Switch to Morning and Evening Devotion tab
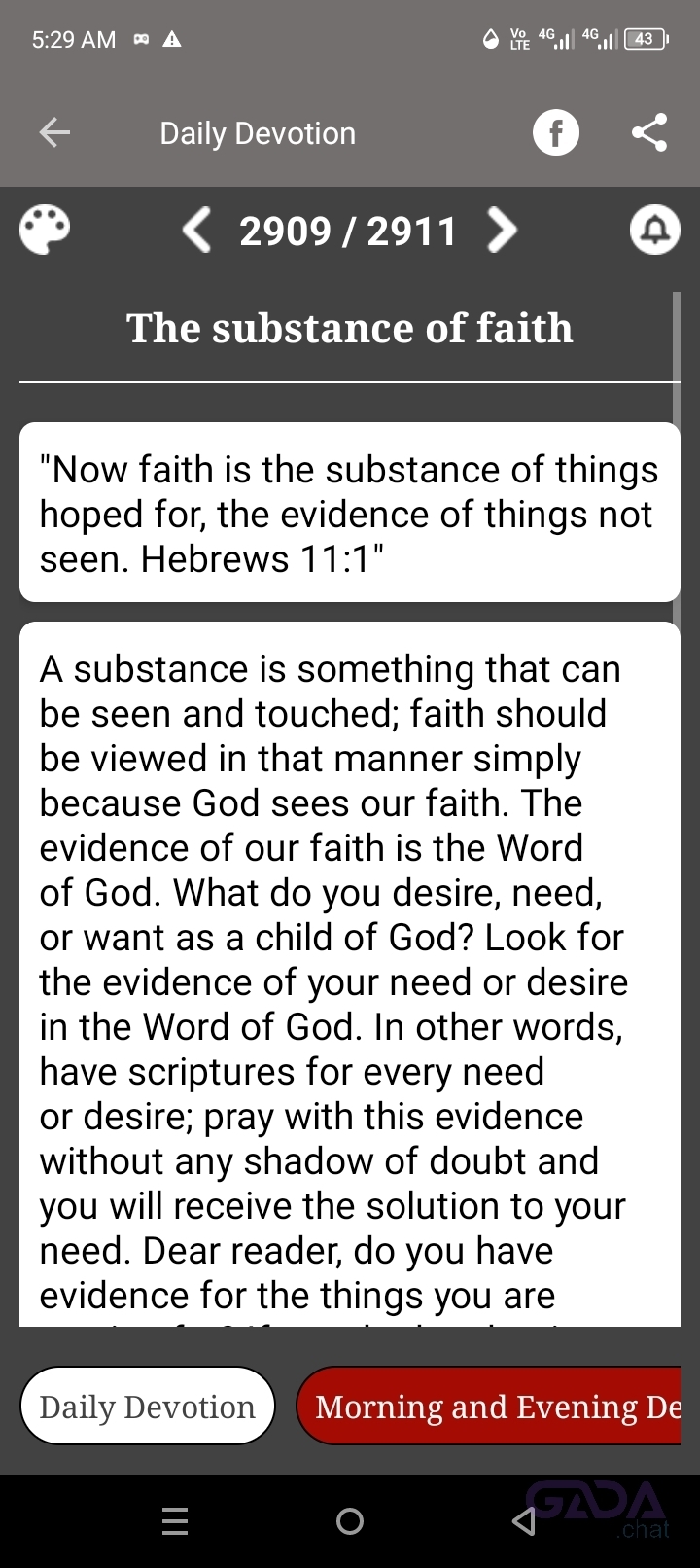The height and width of the screenshot is (1568, 700). 488,1407
